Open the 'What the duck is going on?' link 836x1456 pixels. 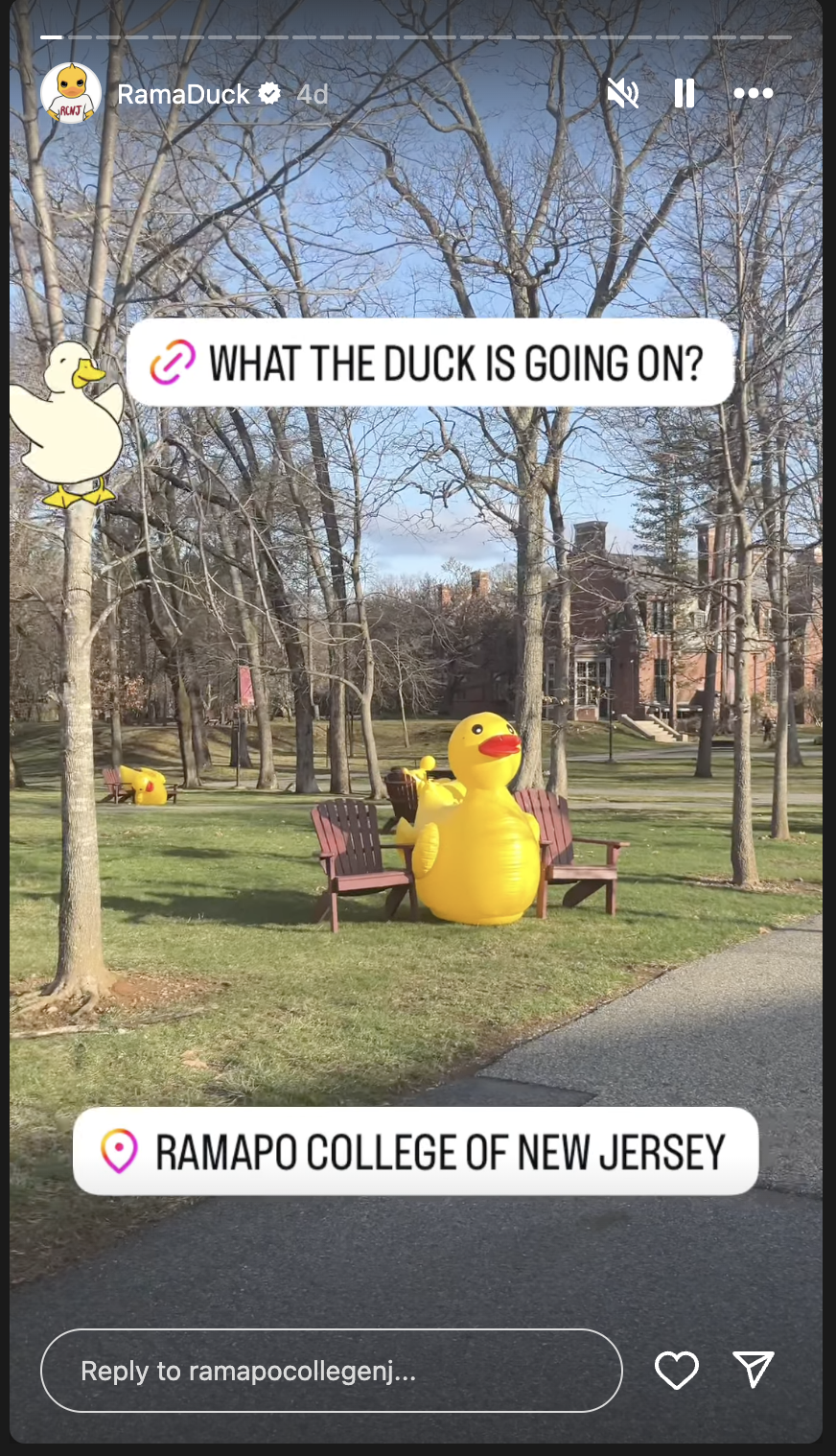(x=430, y=364)
